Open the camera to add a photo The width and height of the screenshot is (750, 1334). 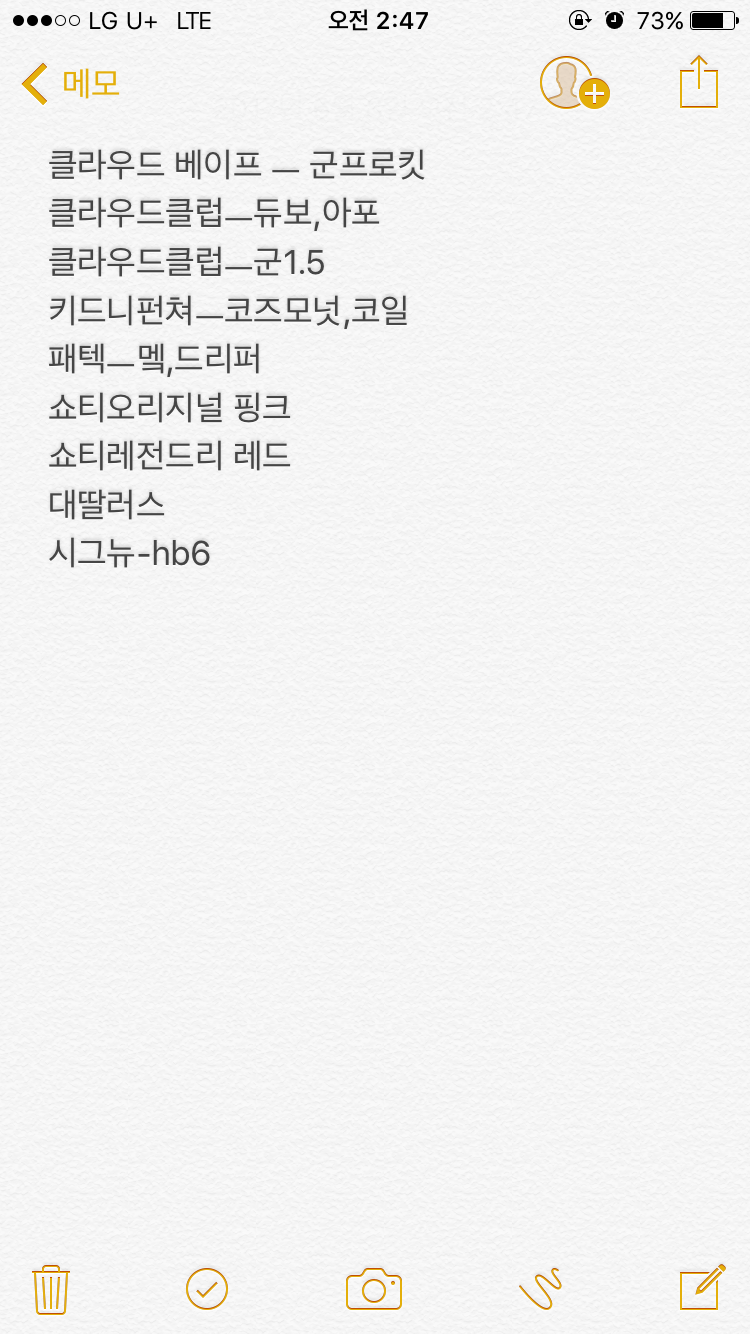pyautogui.click(x=373, y=1288)
